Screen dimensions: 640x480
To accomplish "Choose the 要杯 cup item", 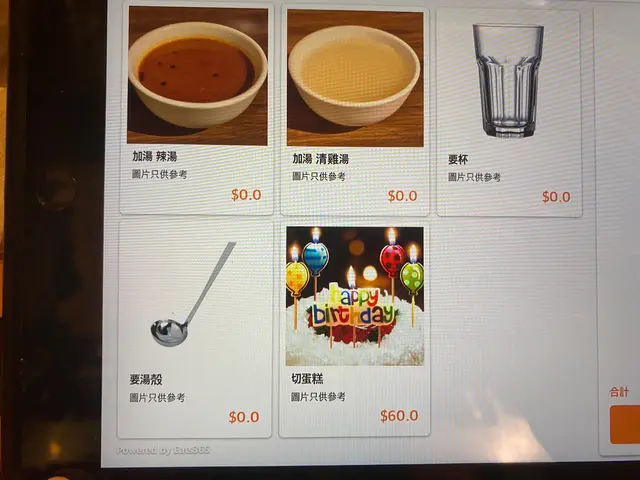I will click(x=509, y=108).
